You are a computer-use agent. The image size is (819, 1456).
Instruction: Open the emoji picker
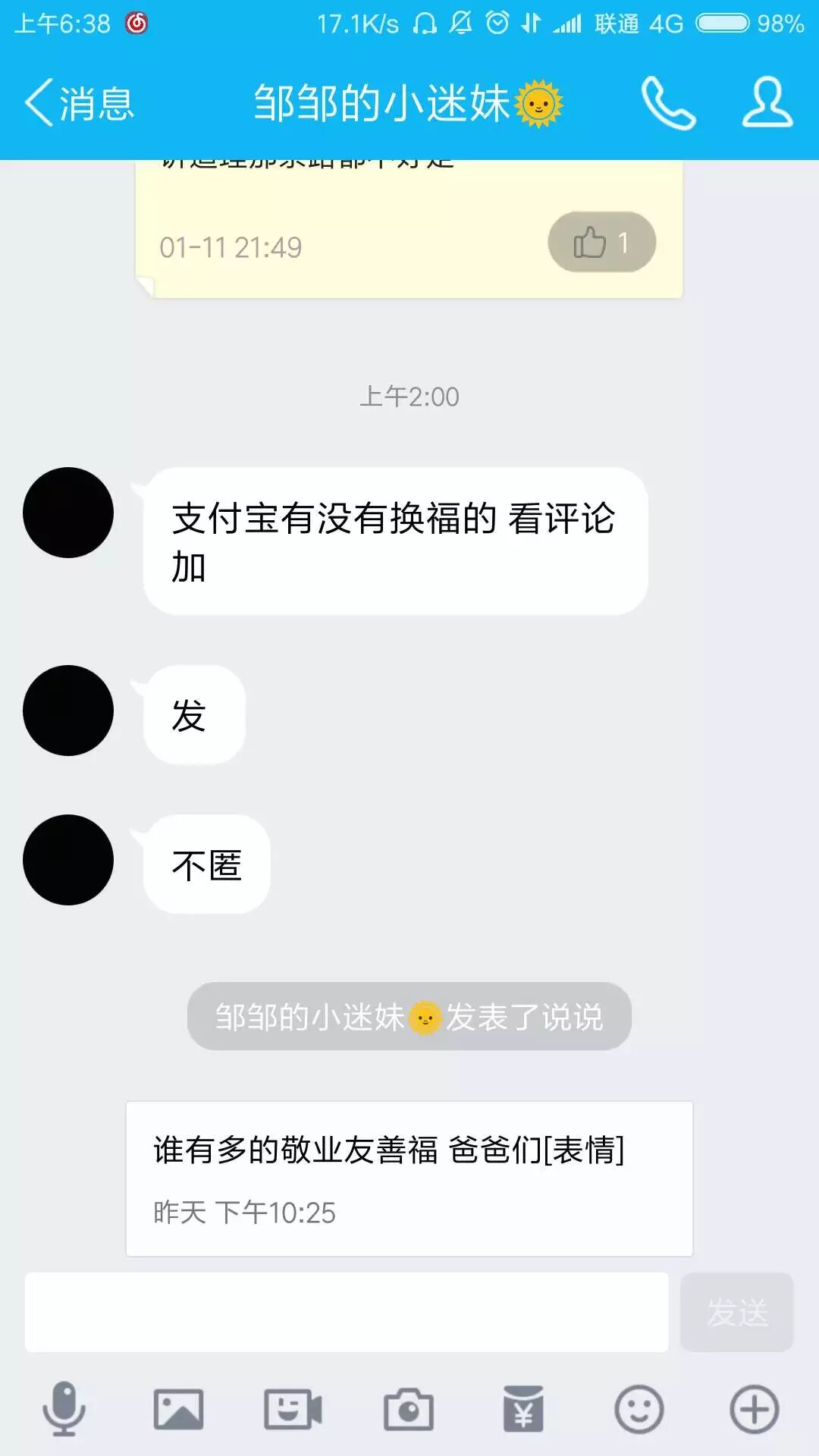(x=639, y=1409)
